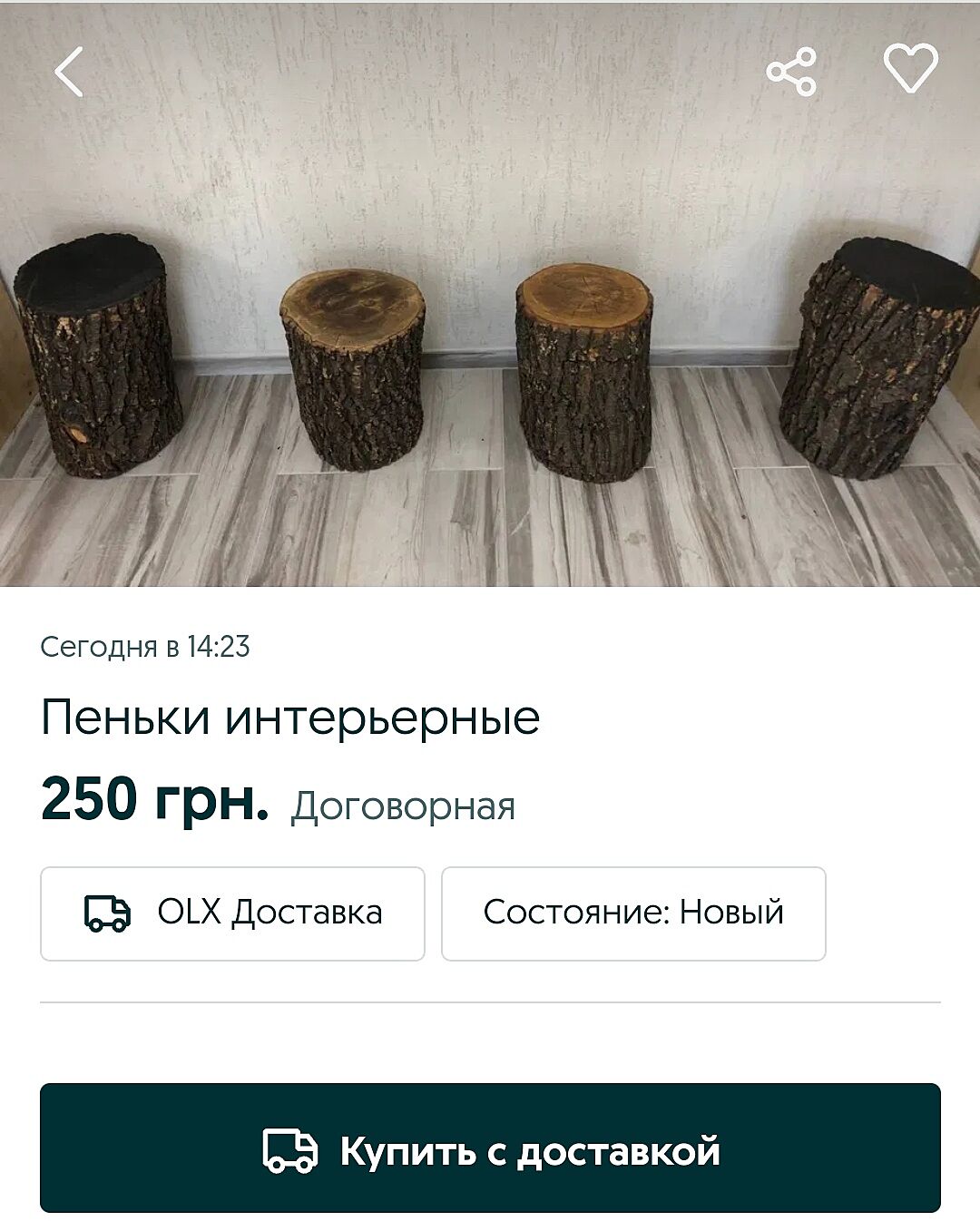Go back from the listing

69,72
